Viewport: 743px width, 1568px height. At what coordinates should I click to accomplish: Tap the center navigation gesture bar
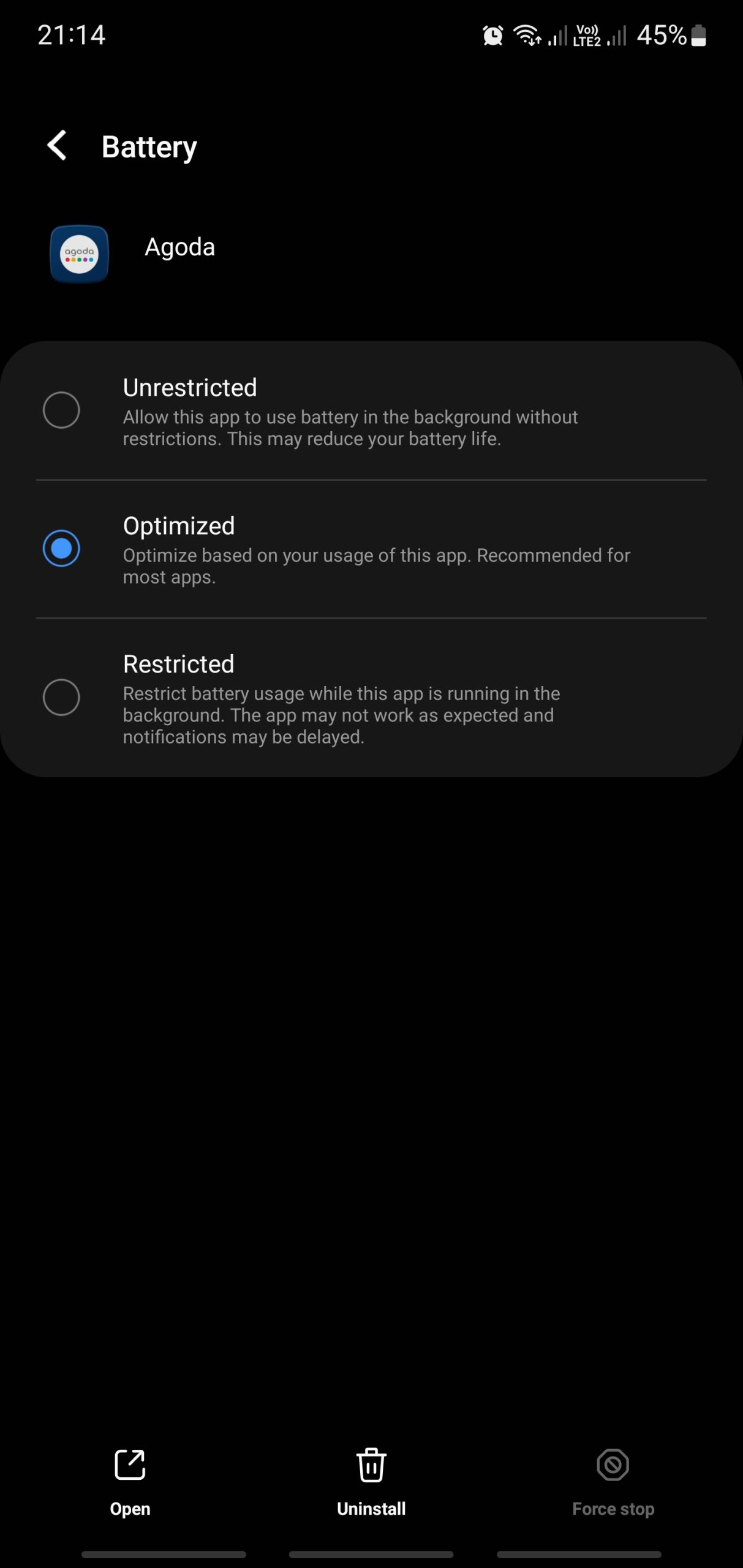pyautogui.click(x=371, y=1553)
